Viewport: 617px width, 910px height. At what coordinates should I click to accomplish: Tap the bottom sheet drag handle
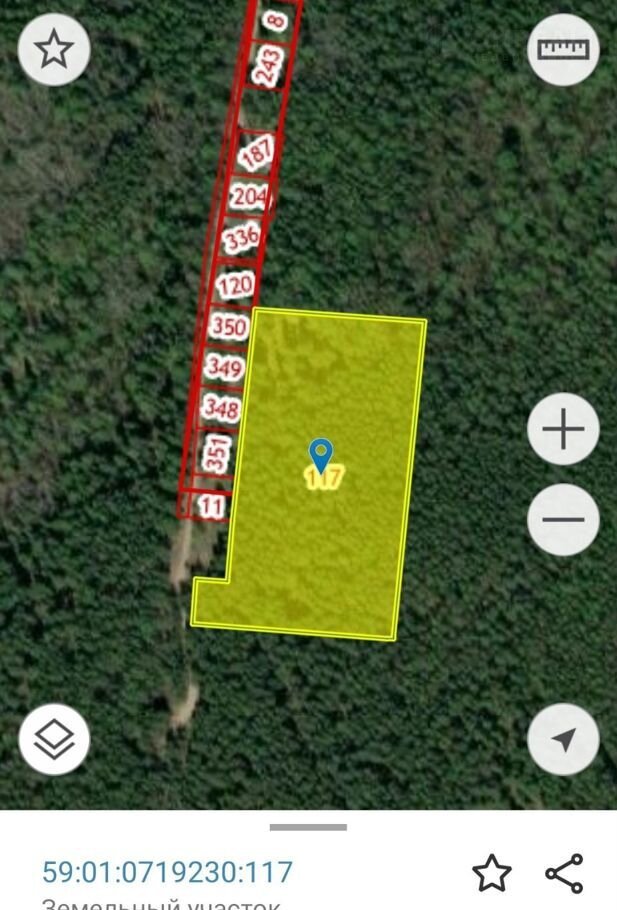(x=308, y=827)
